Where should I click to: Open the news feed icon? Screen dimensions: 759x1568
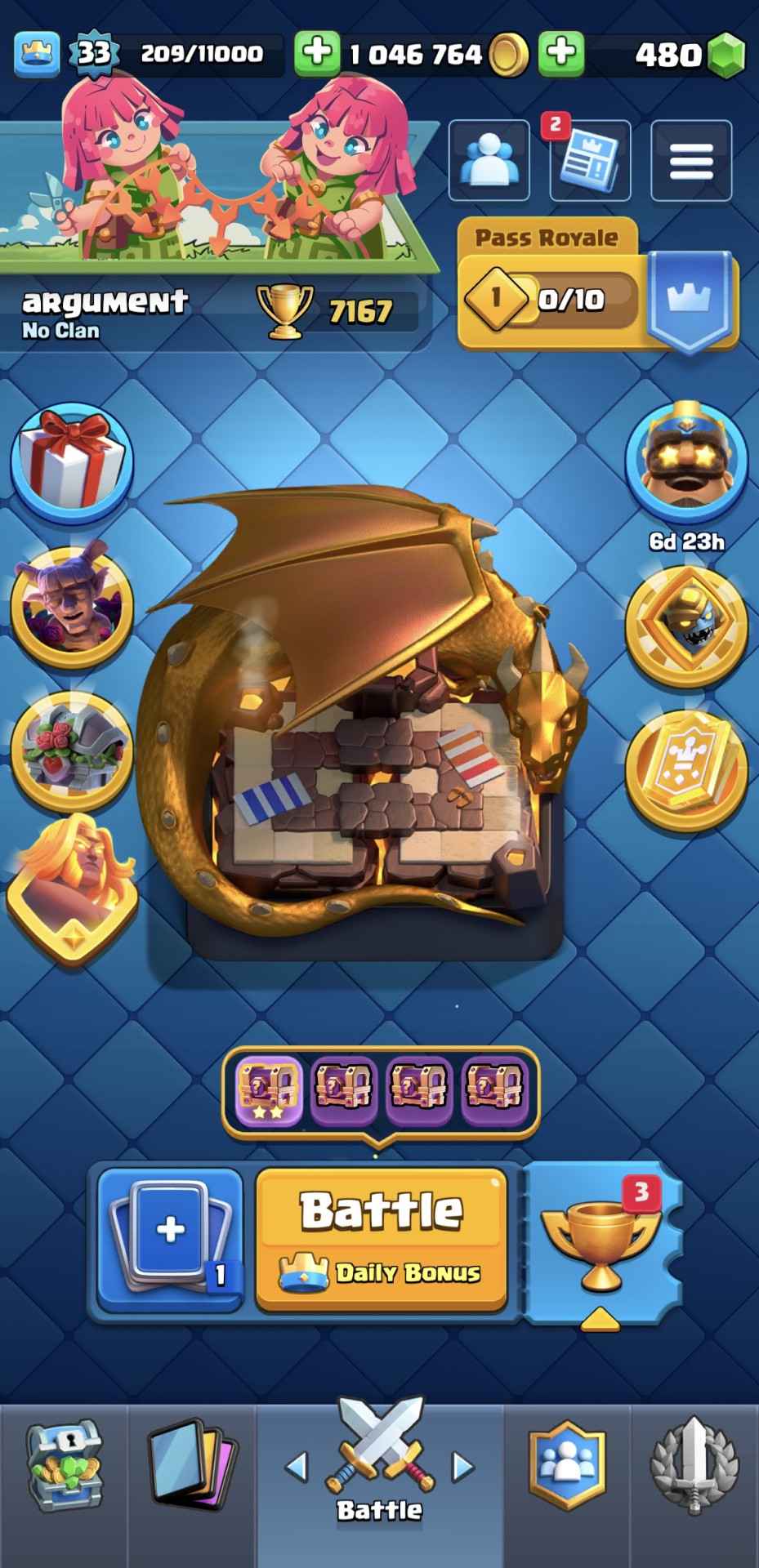click(590, 160)
